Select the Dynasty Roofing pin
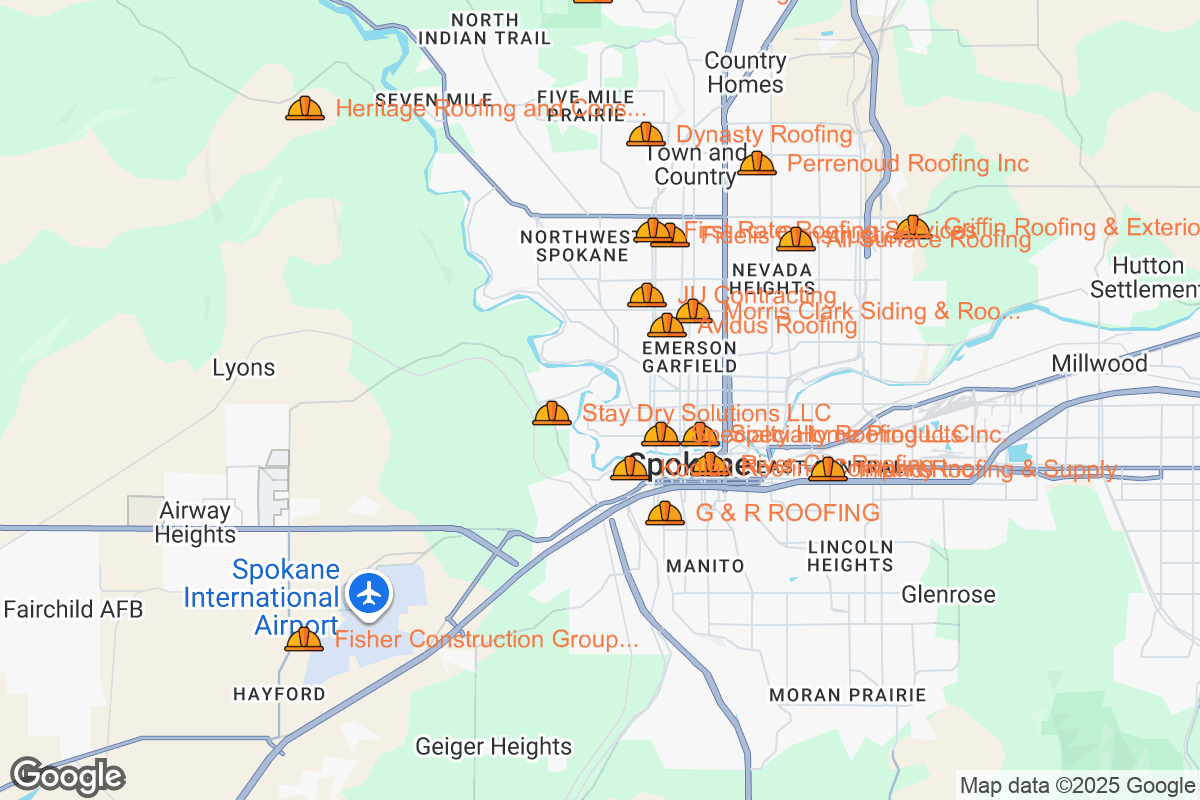Image resolution: width=1200 pixels, height=800 pixels. [646, 135]
